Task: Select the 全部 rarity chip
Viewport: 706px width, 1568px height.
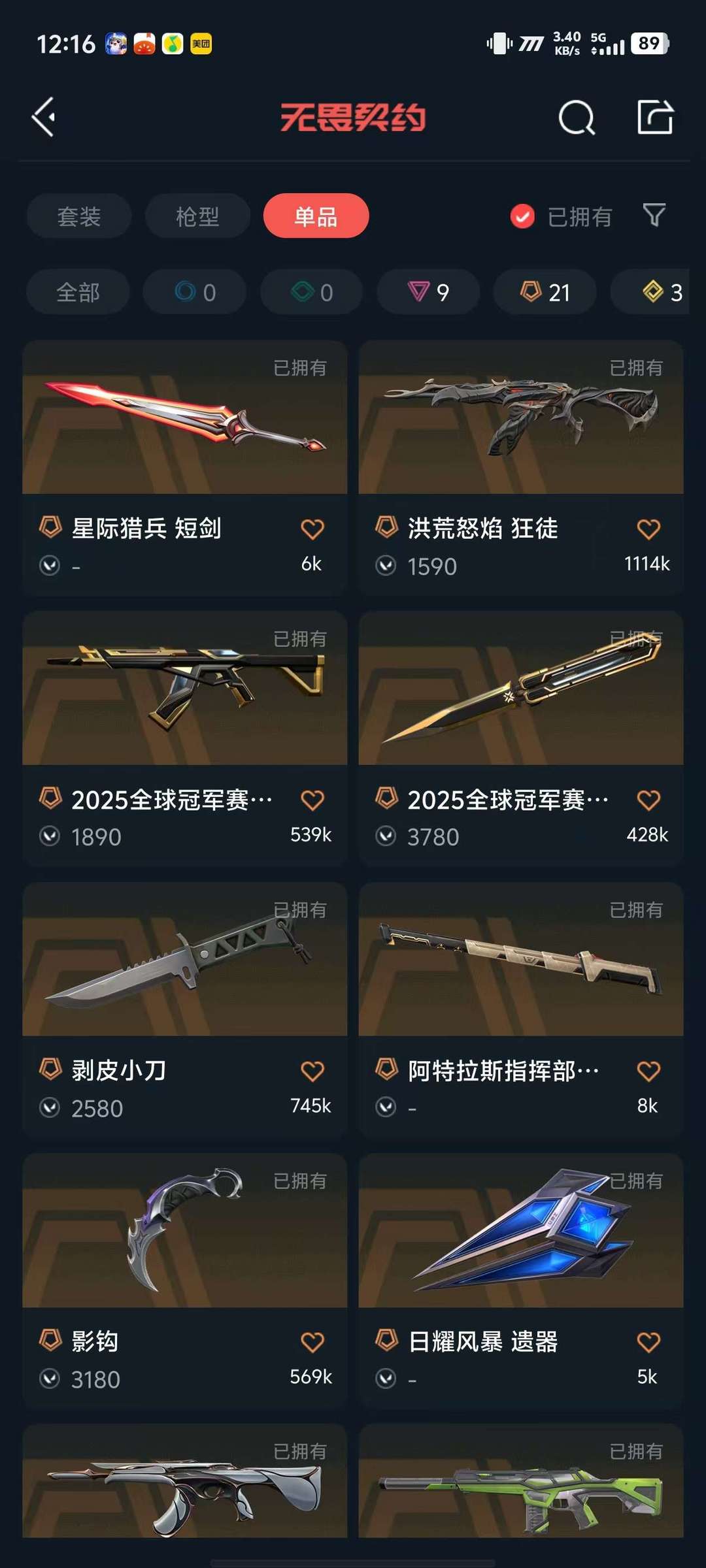Action: pos(78,292)
